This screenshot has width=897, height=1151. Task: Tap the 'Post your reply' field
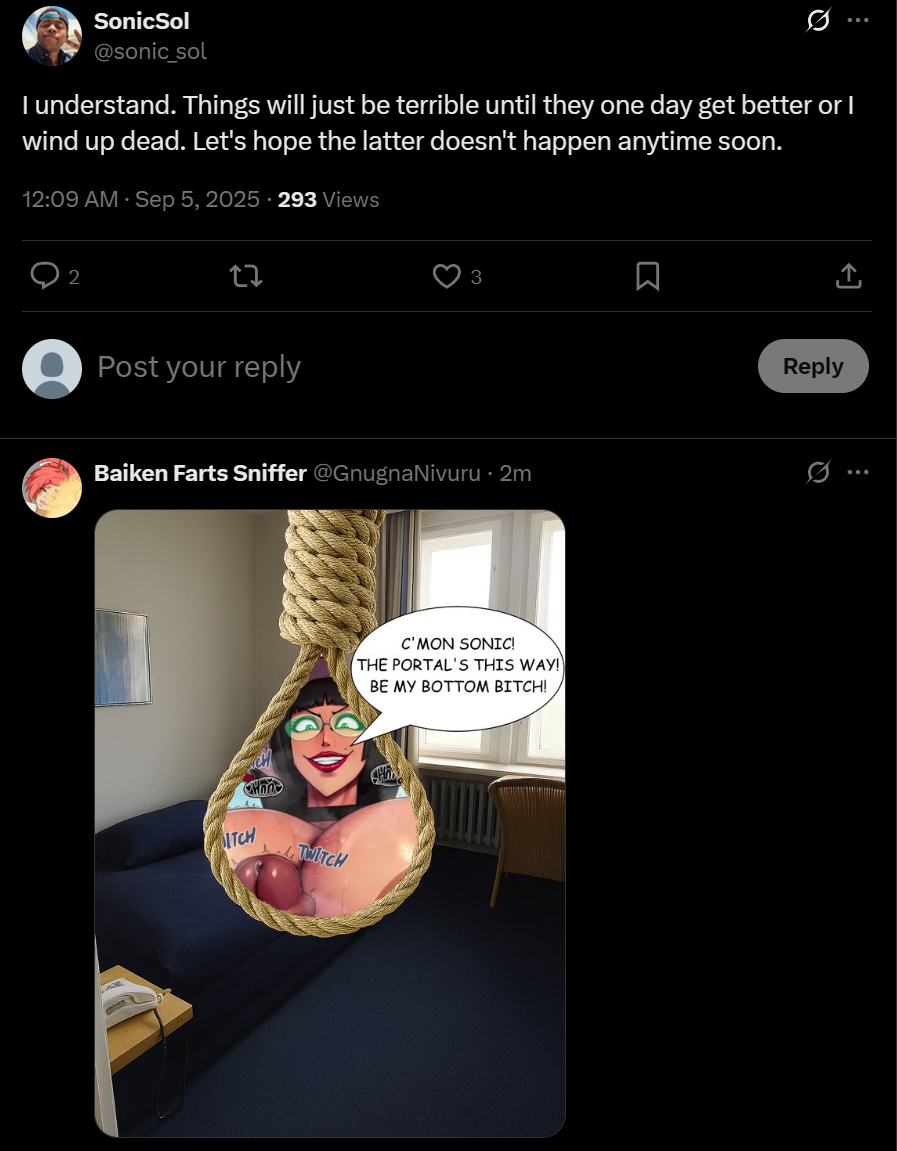(418, 366)
